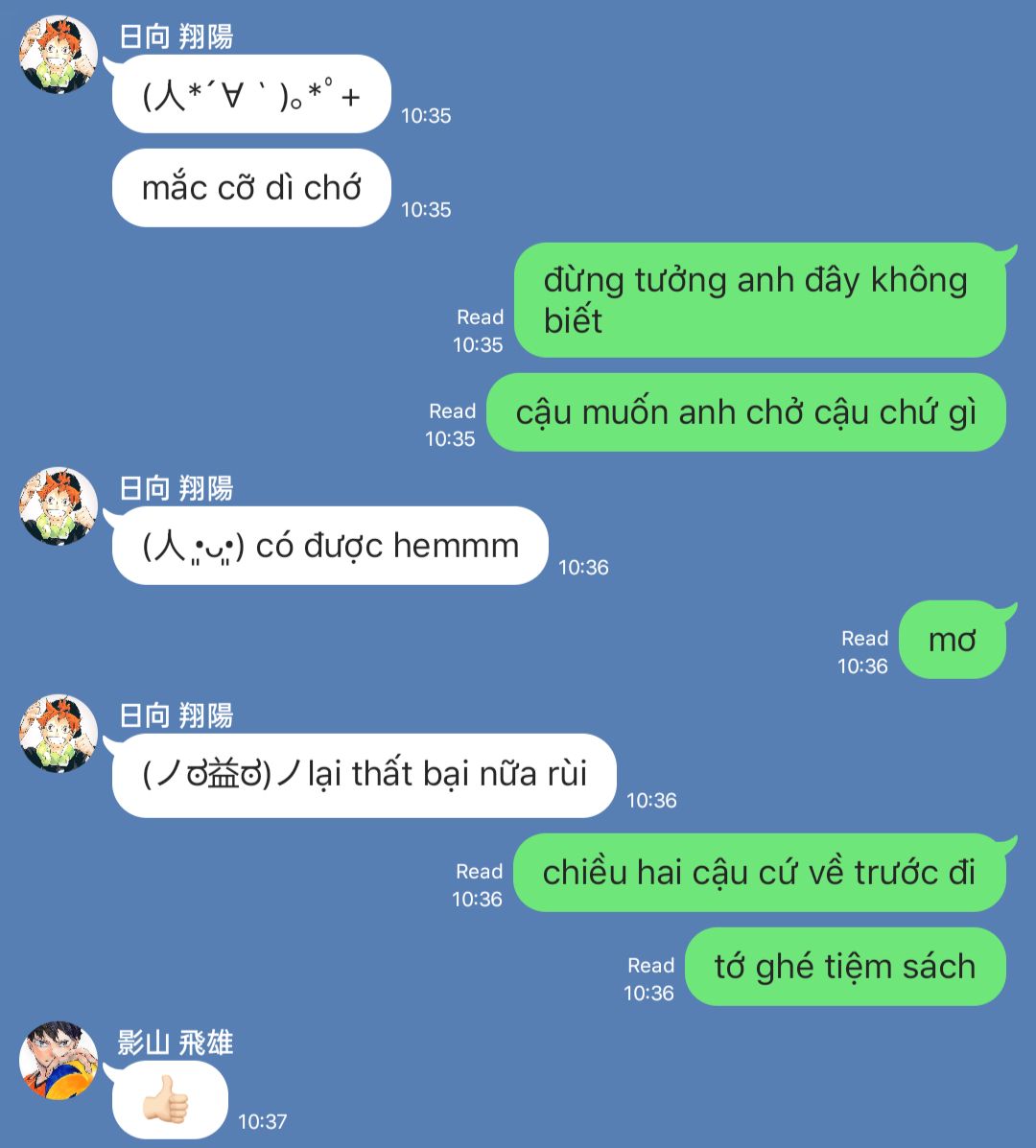Tap 日向 翔陽's avatar beside 'lại thất bại nữa rùi'
The image size is (1036, 1148).
click(x=58, y=734)
